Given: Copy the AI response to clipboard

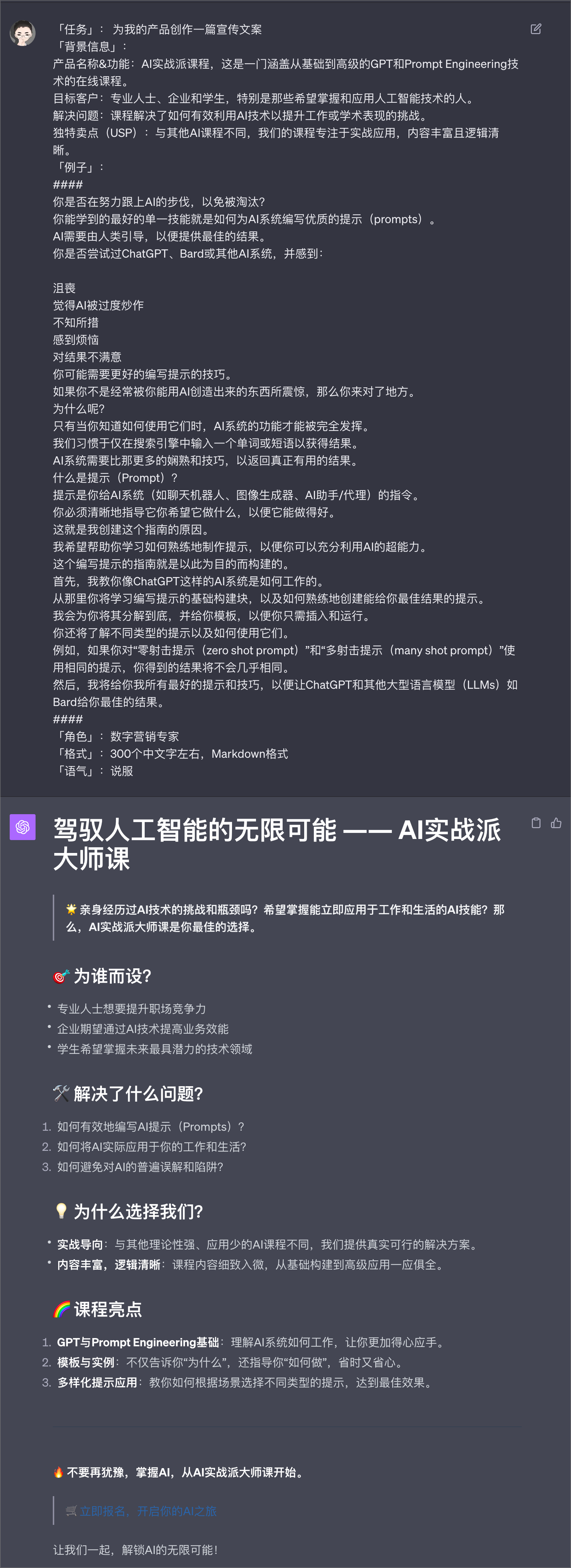Looking at the screenshot, I should [x=536, y=823].
